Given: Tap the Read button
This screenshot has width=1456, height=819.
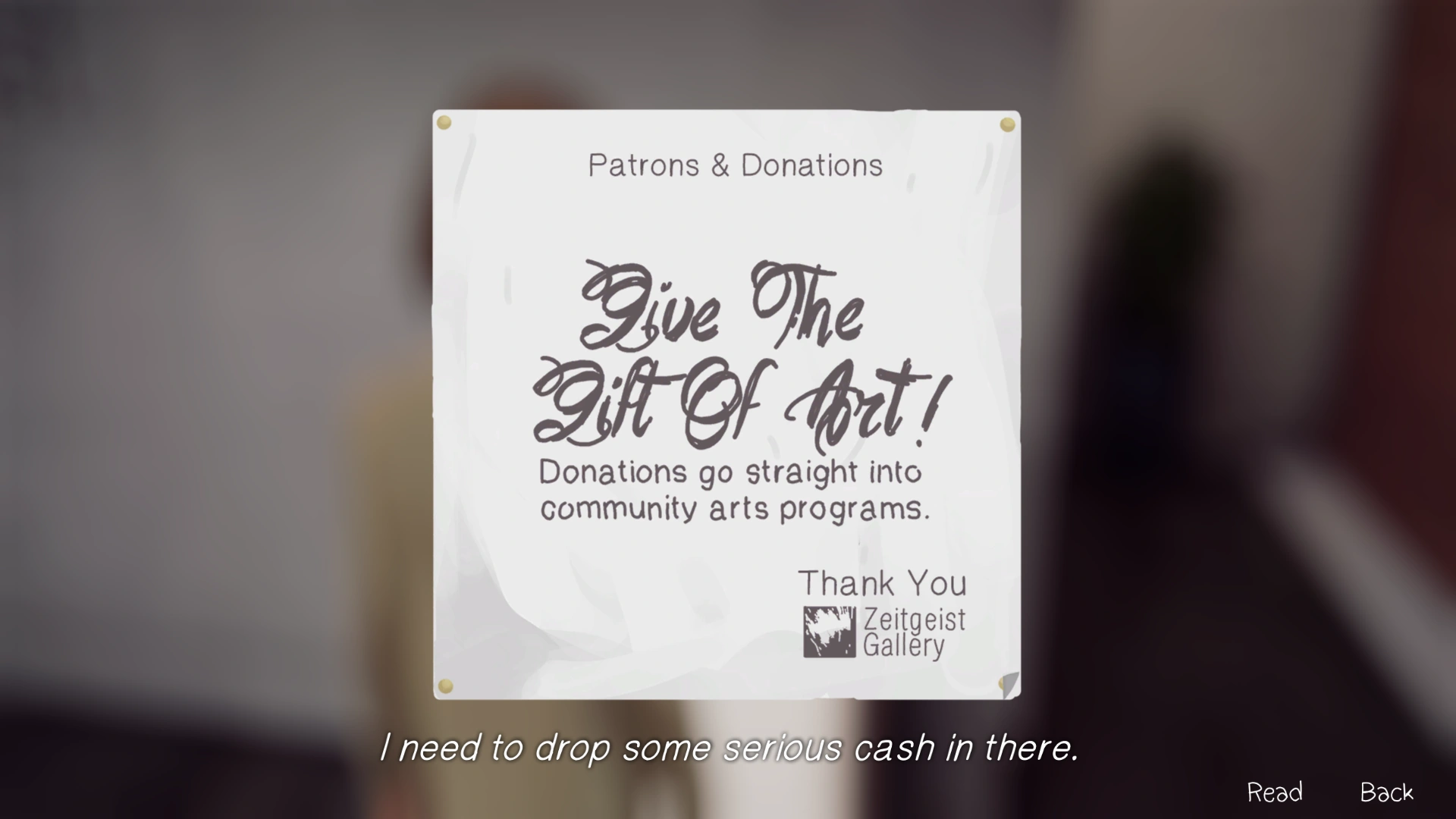Looking at the screenshot, I should (1275, 792).
